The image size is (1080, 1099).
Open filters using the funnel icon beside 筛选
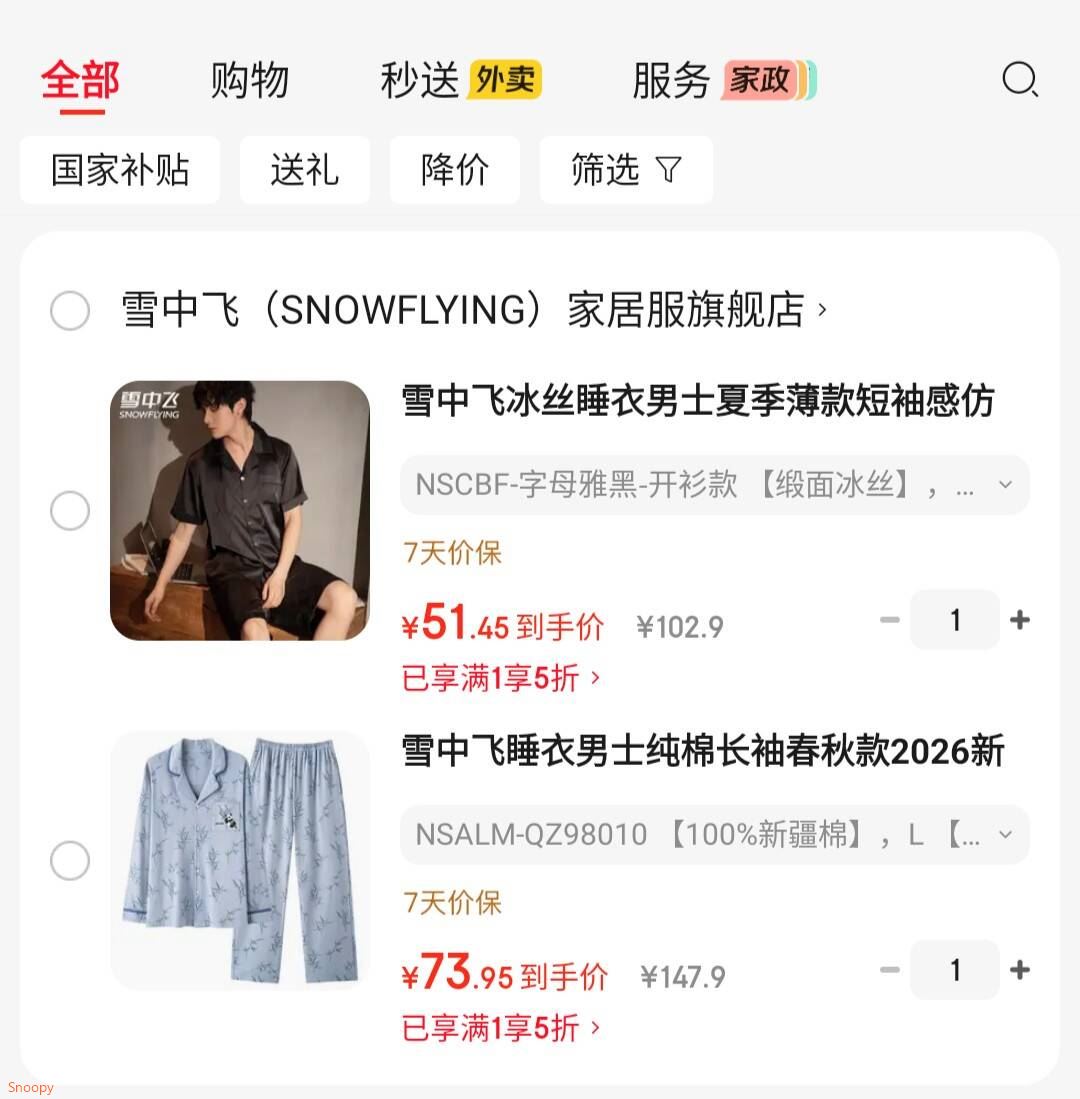(x=668, y=170)
